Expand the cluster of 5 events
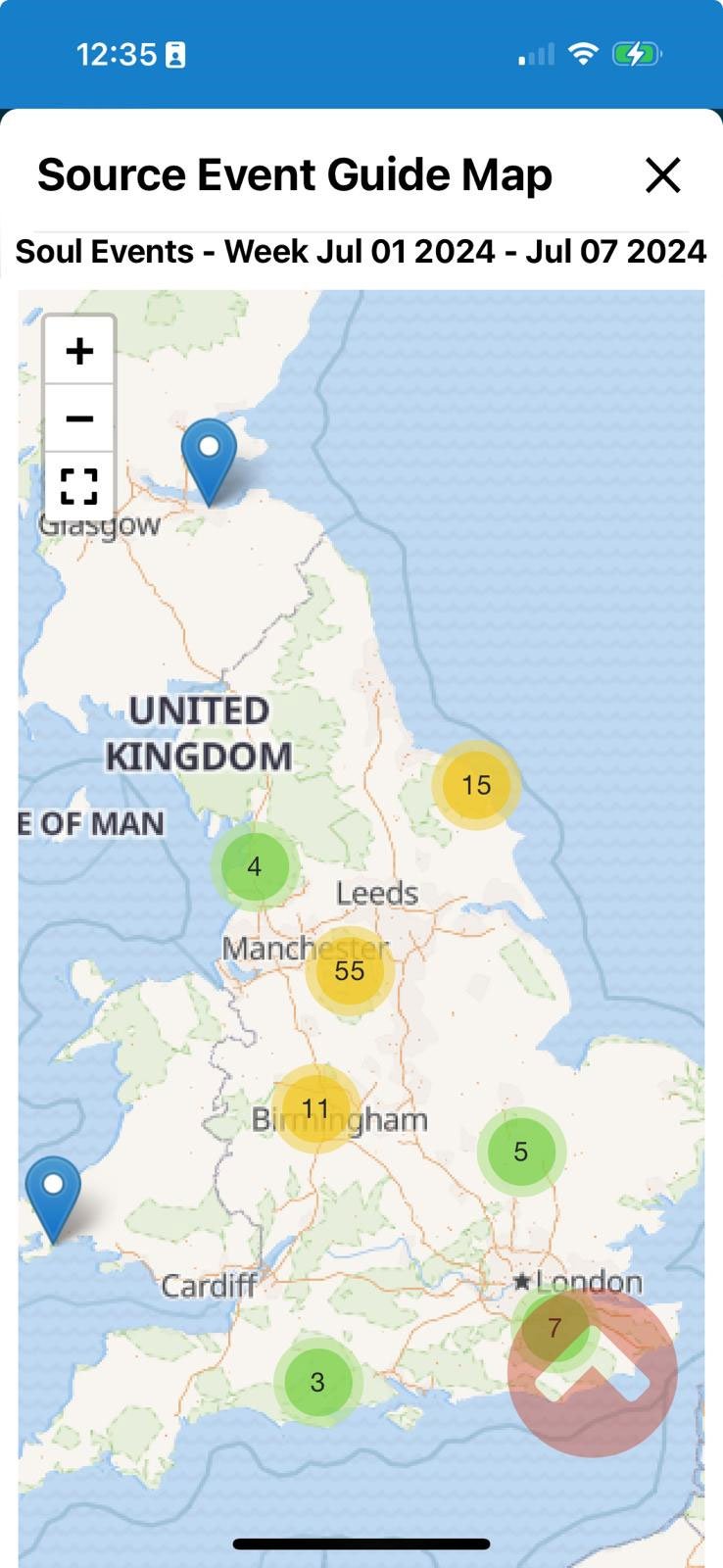Viewport: 723px width, 1568px height. (x=521, y=1151)
